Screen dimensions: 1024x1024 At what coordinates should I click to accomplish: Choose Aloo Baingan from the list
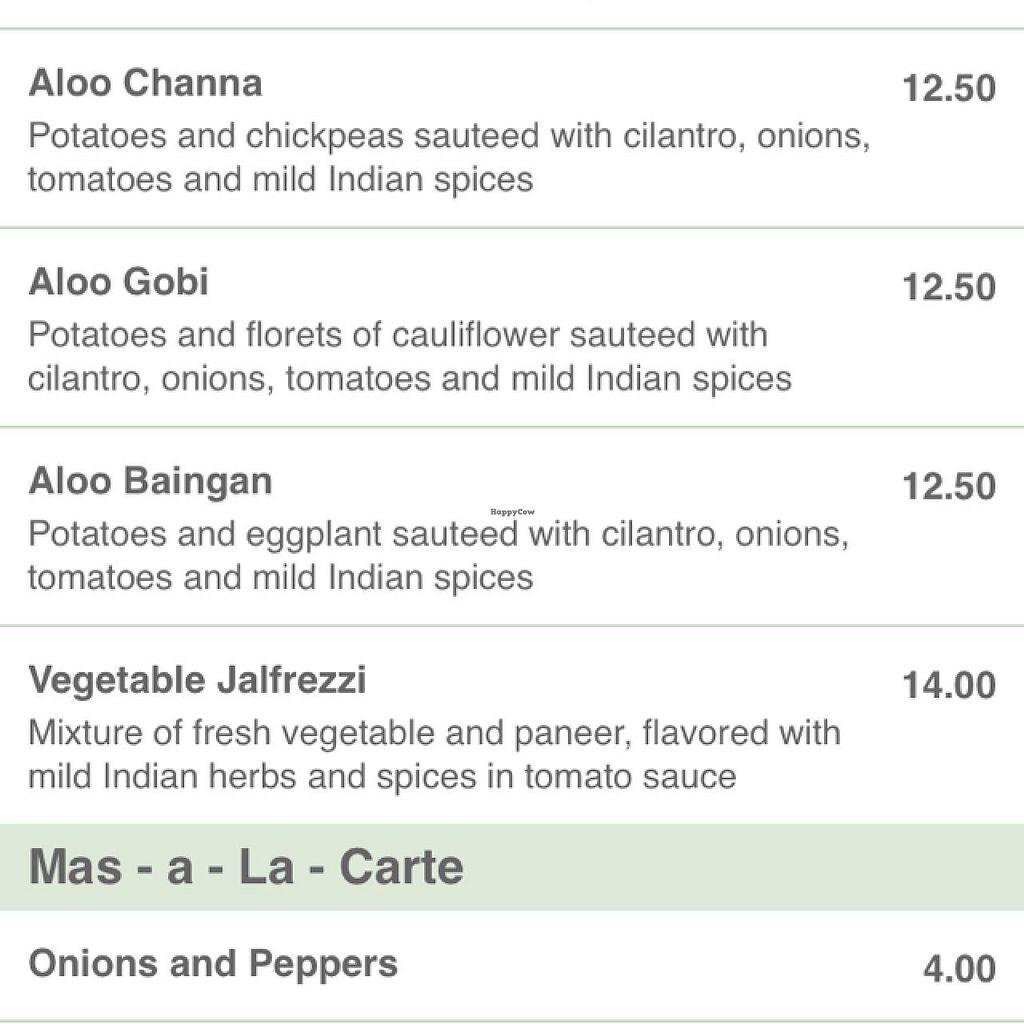click(x=150, y=482)
